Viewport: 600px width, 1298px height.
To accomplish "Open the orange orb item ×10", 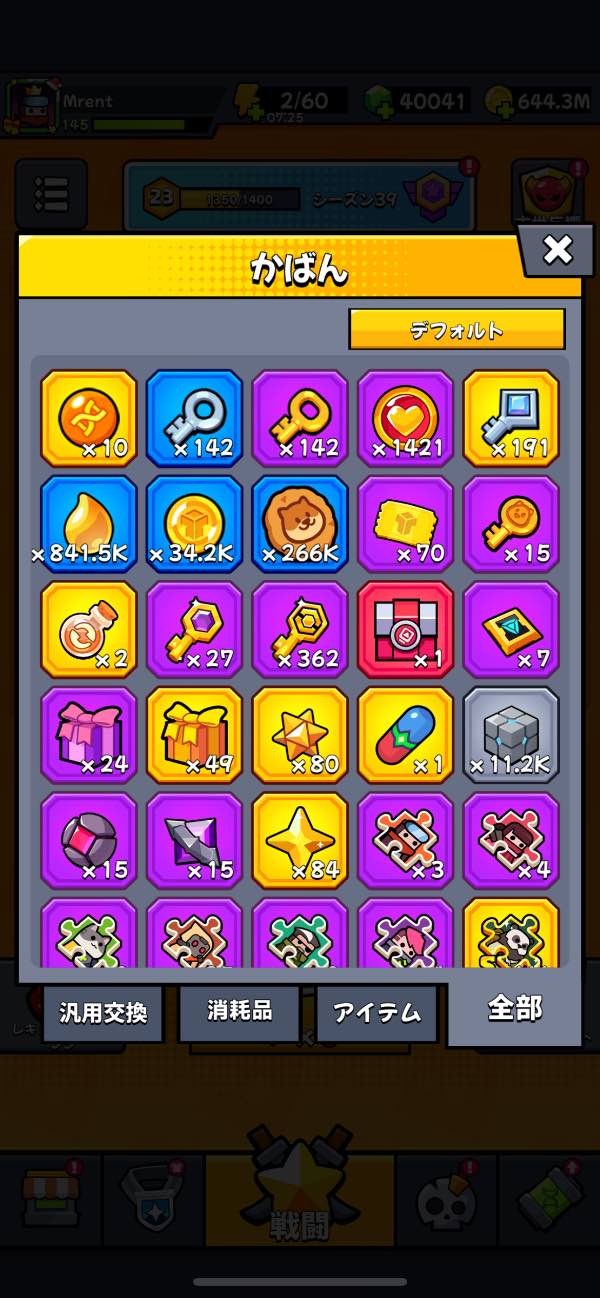I will pos(89,418).
